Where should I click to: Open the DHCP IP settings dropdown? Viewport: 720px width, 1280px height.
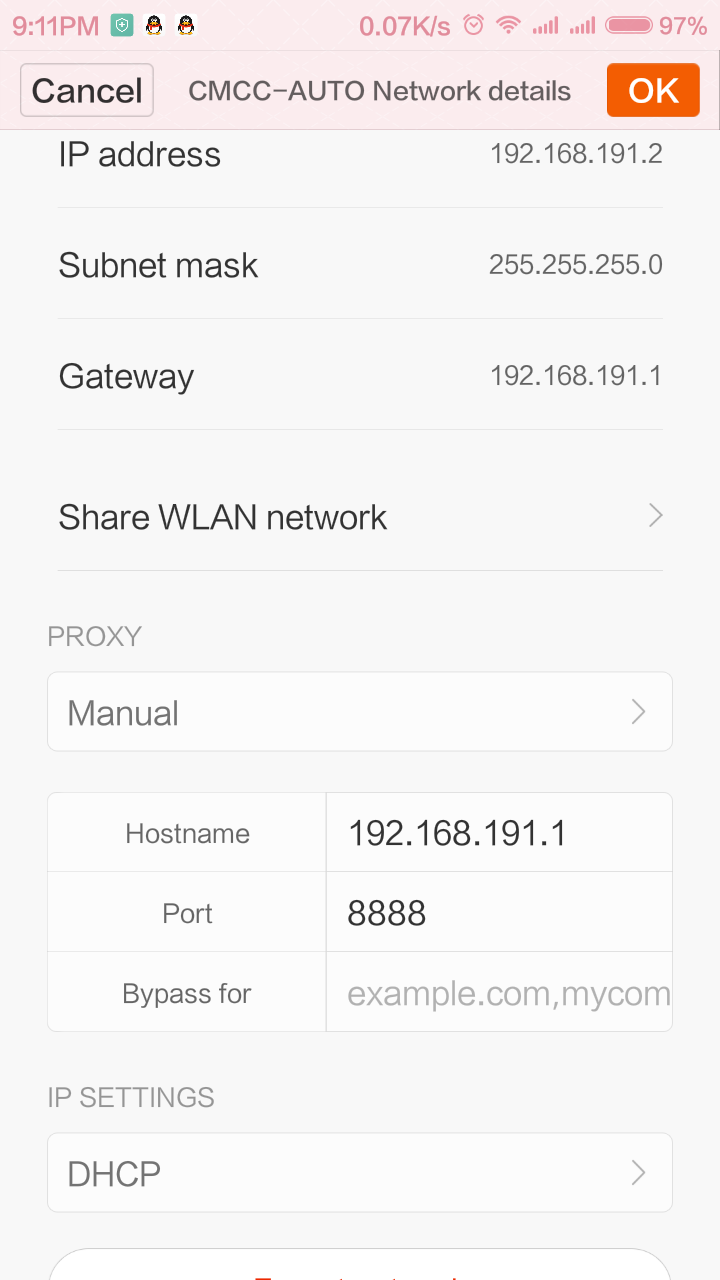(x=360, y=1172)
